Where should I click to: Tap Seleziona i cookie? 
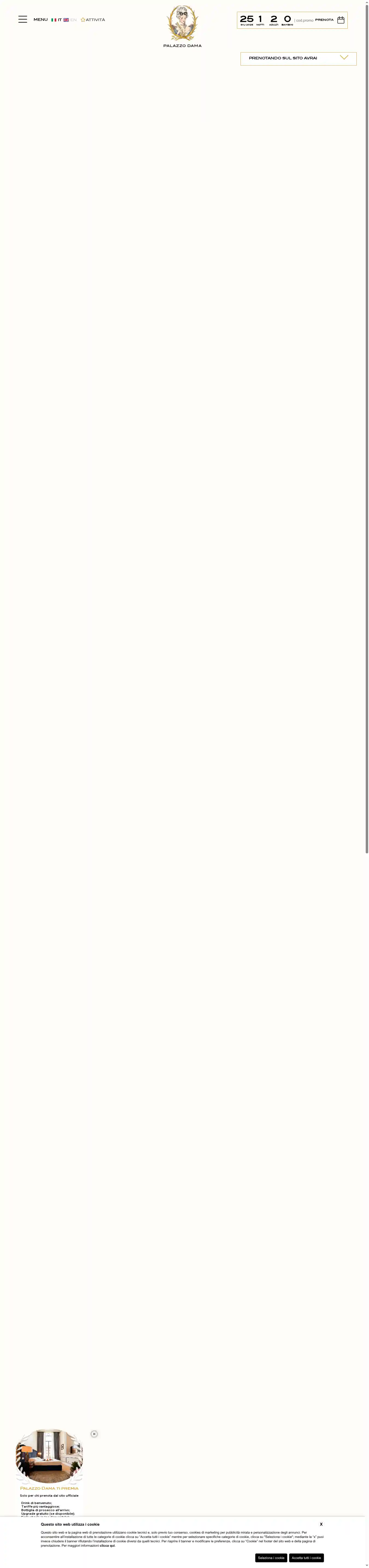click(271, 1558)
